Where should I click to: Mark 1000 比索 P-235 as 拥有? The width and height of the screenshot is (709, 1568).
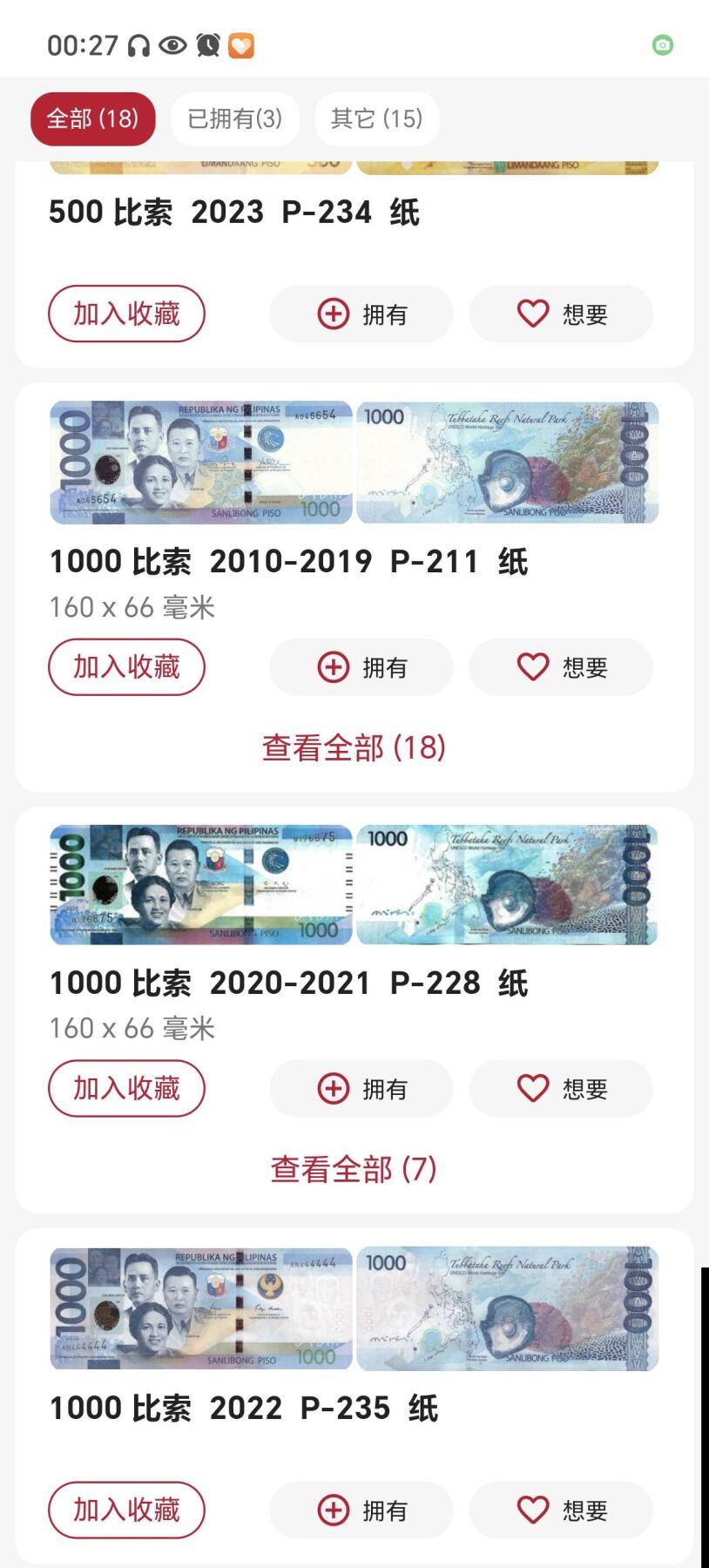(361, 1511)
